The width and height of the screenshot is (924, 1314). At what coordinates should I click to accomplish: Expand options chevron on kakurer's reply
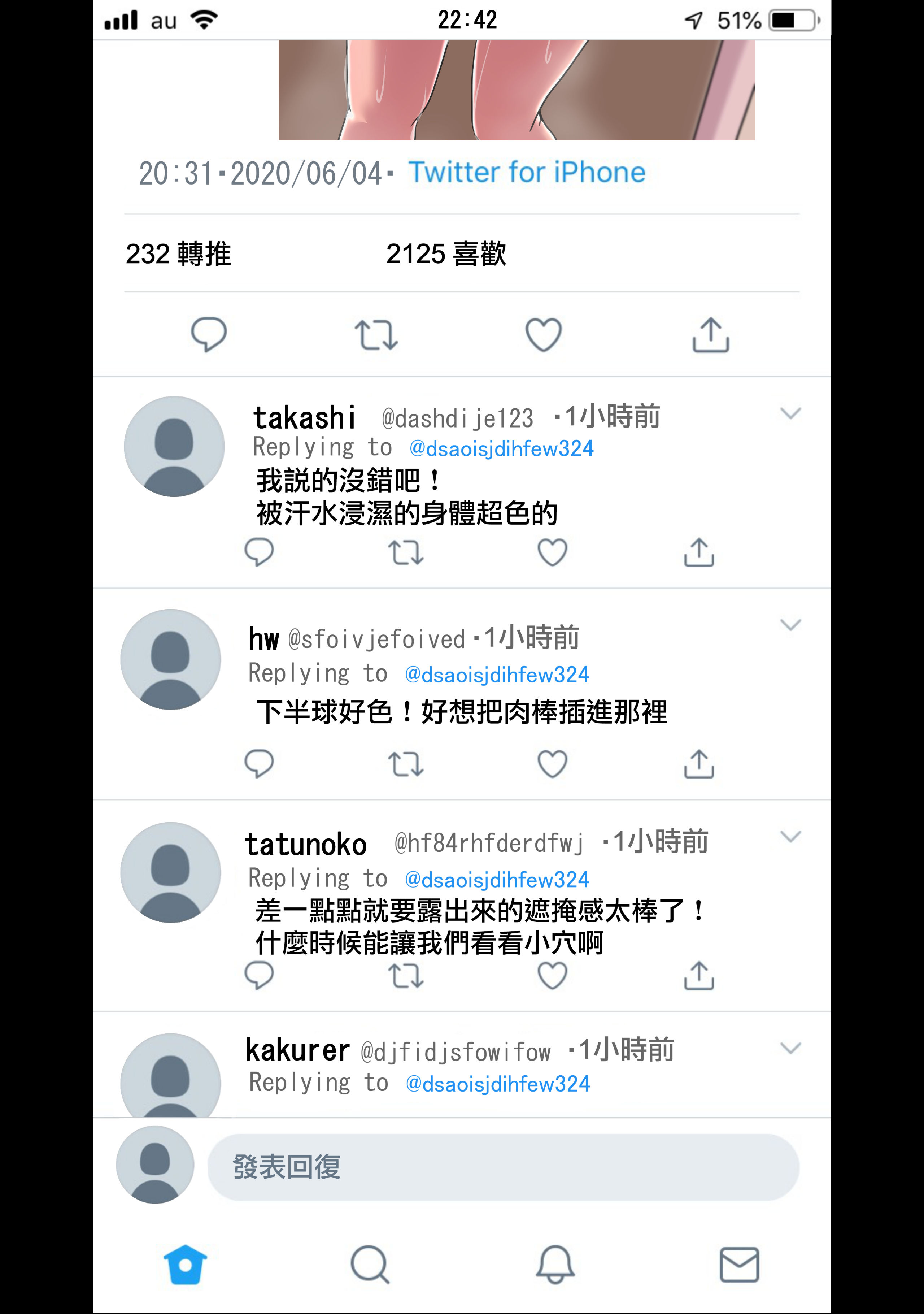[790, 1048]
